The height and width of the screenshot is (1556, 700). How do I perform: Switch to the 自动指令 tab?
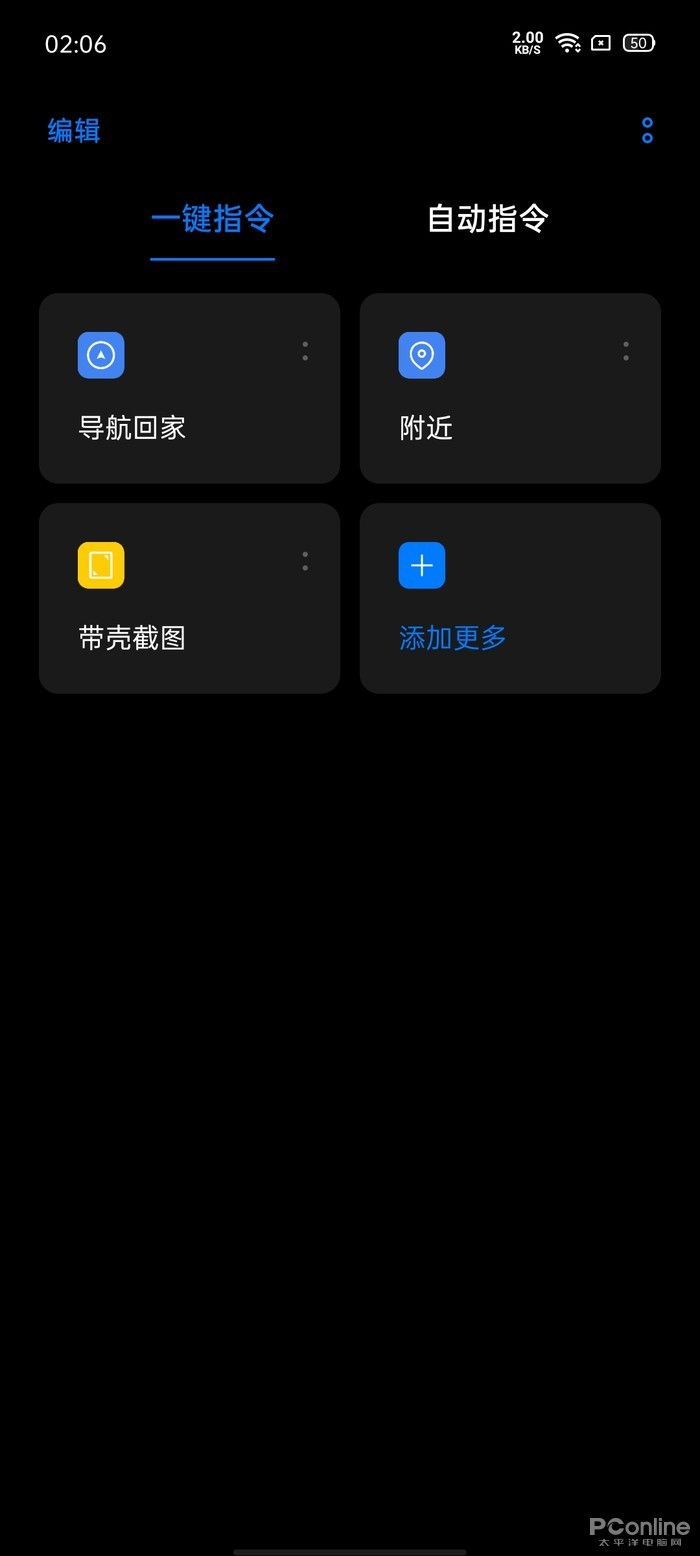click(x=487, y=219)
